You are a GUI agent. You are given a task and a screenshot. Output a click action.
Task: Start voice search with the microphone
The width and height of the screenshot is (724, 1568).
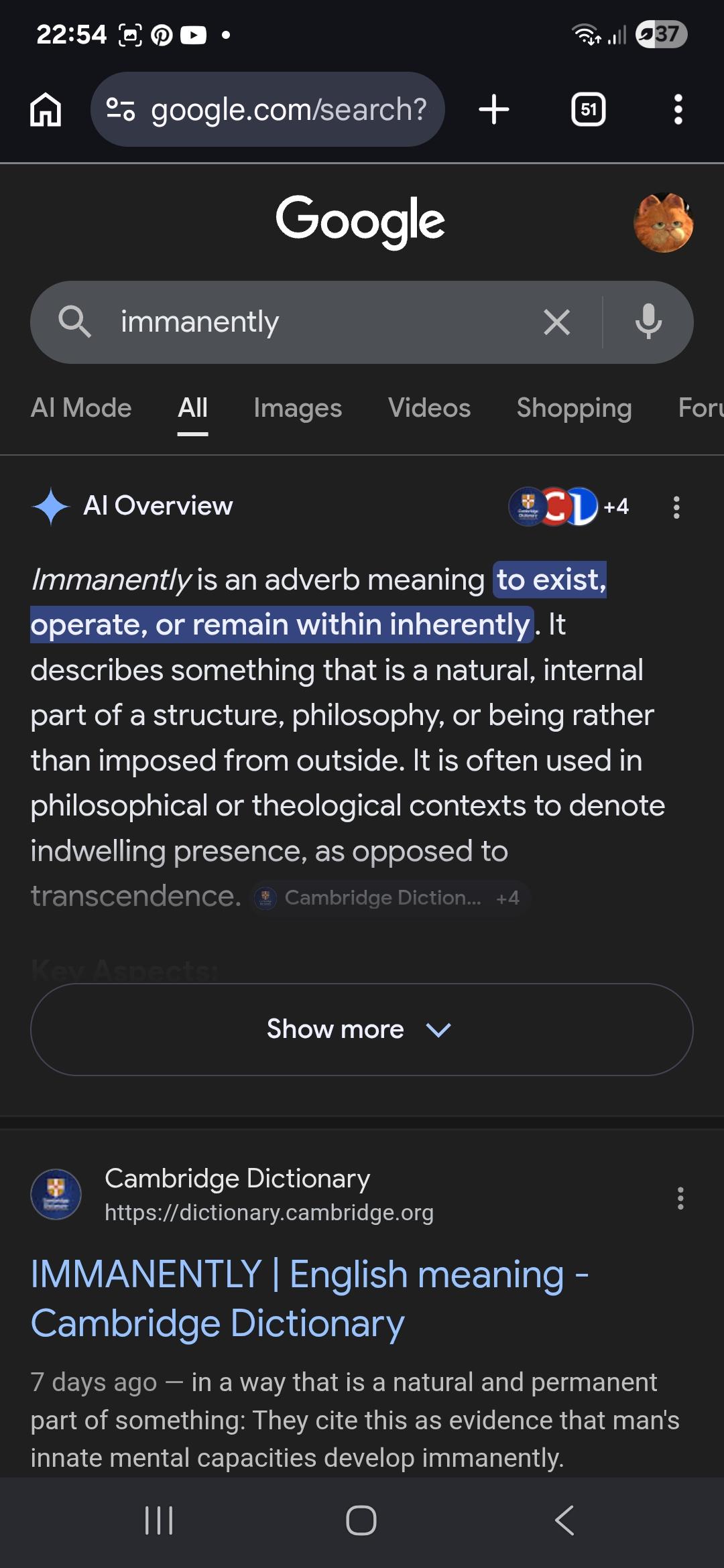click(648, 322)
